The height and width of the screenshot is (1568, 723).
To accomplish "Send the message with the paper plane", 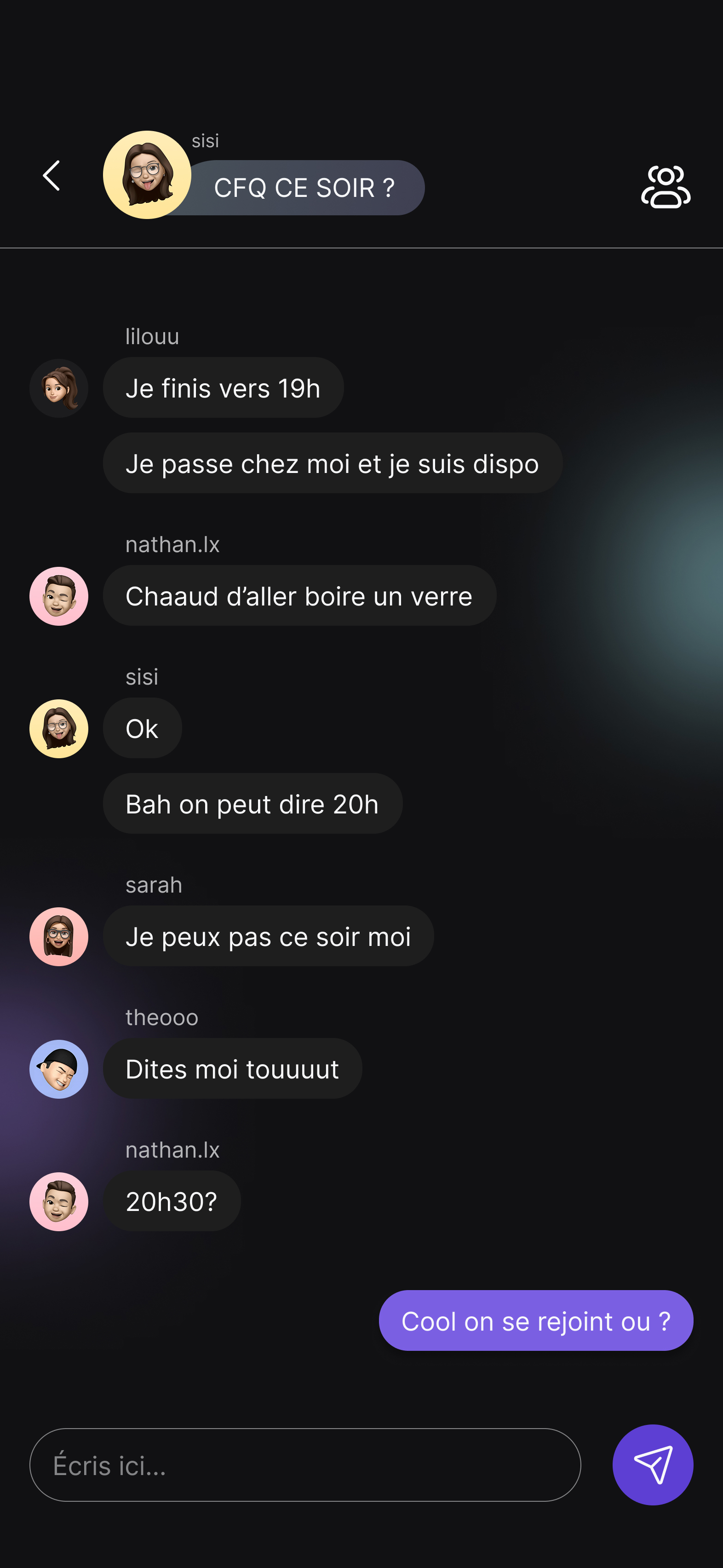I will [x=653, y=1464].
